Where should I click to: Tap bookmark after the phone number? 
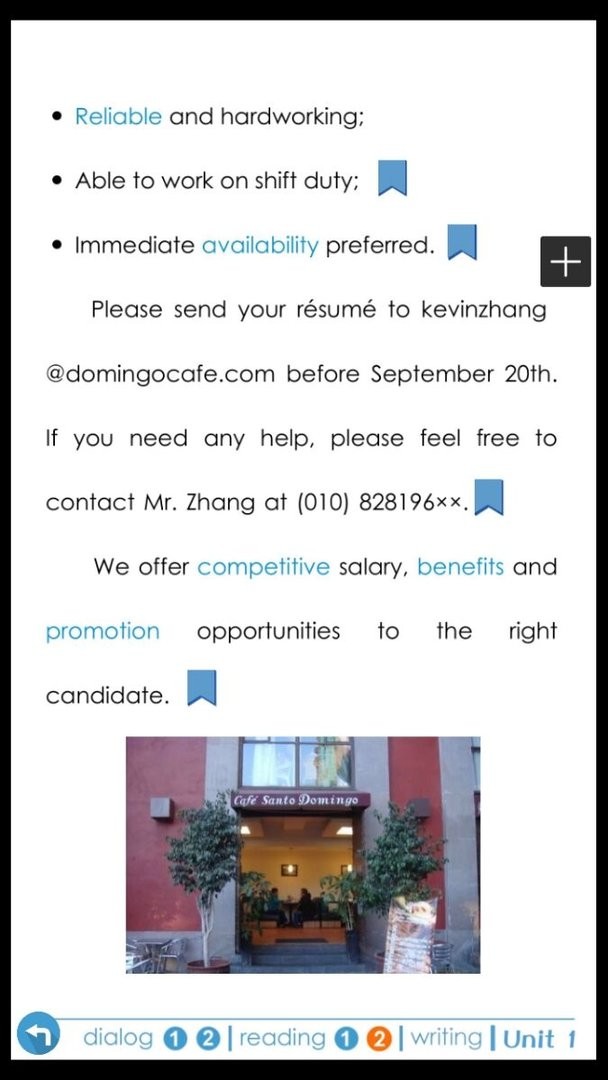pos(489,498)
